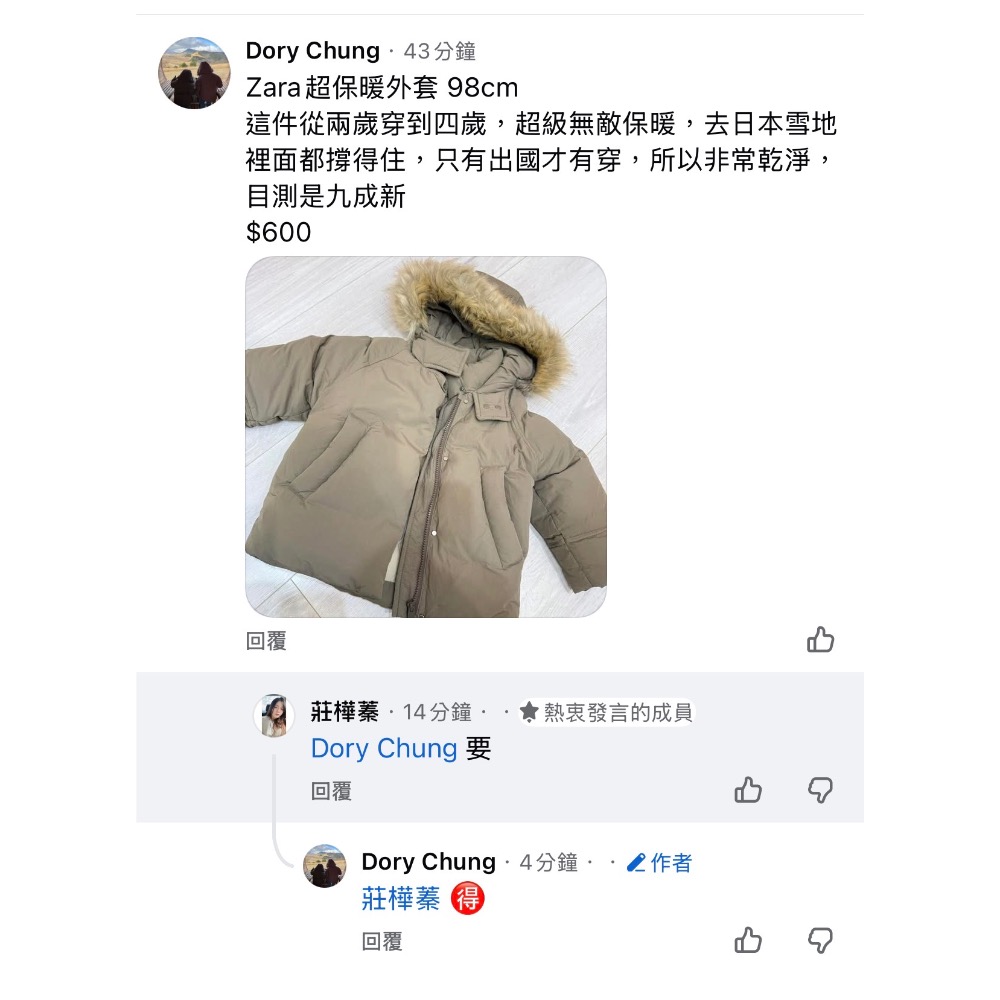Image resolution: width=1000 pixels, height=1000 pixels.
Task: Reply to 莊樺蓁's comment
Action: pyautogui.click(x=331, y=791)
